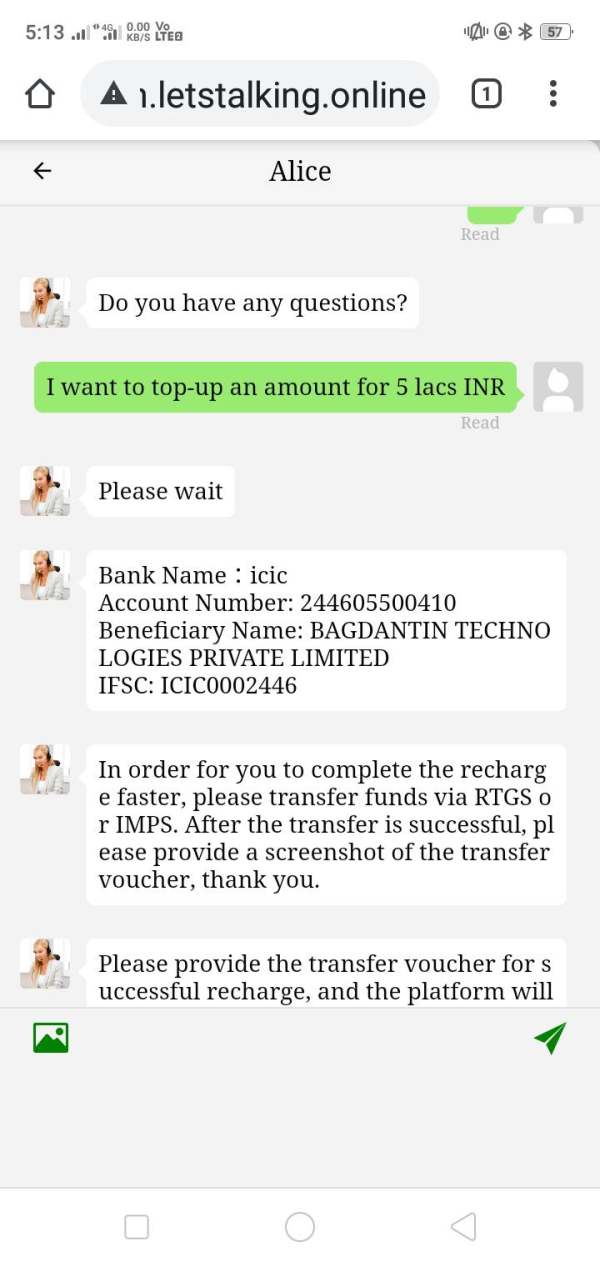
Task: Open the browser overflow menu
Action: tap(553, 94)
